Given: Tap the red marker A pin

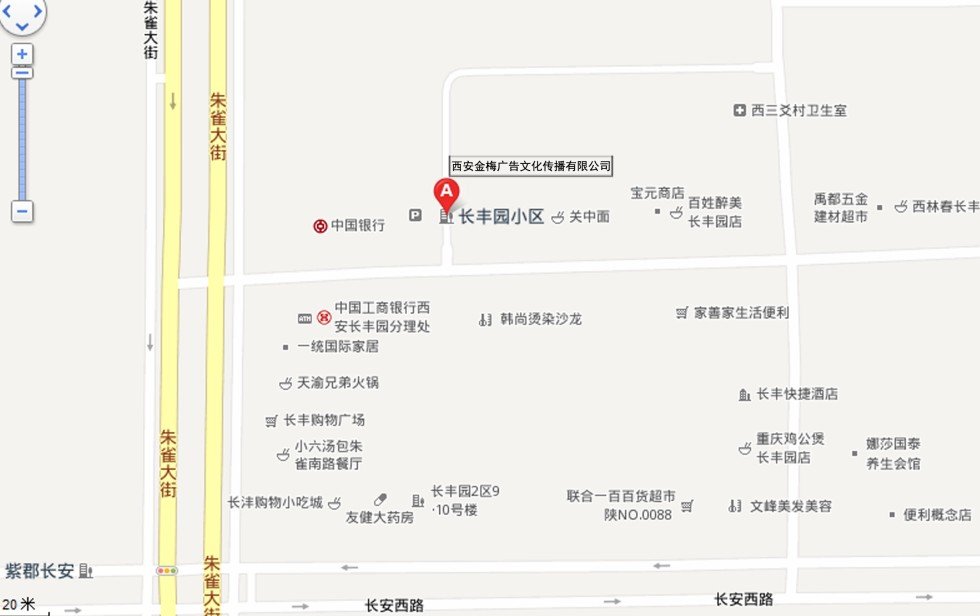Looking at the screenshot, I should point(446,193).
